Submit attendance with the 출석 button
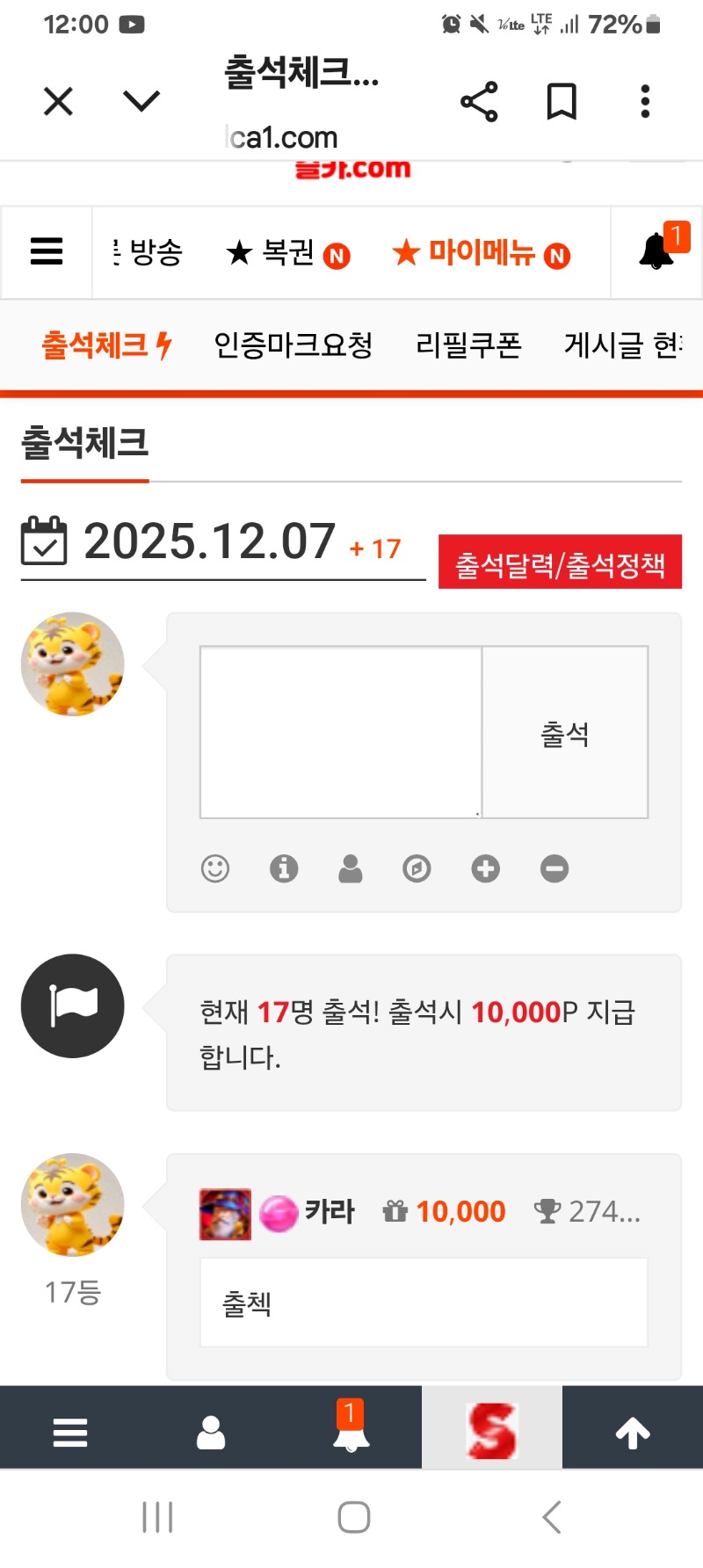703x1568 pixels. click(565, 733)
